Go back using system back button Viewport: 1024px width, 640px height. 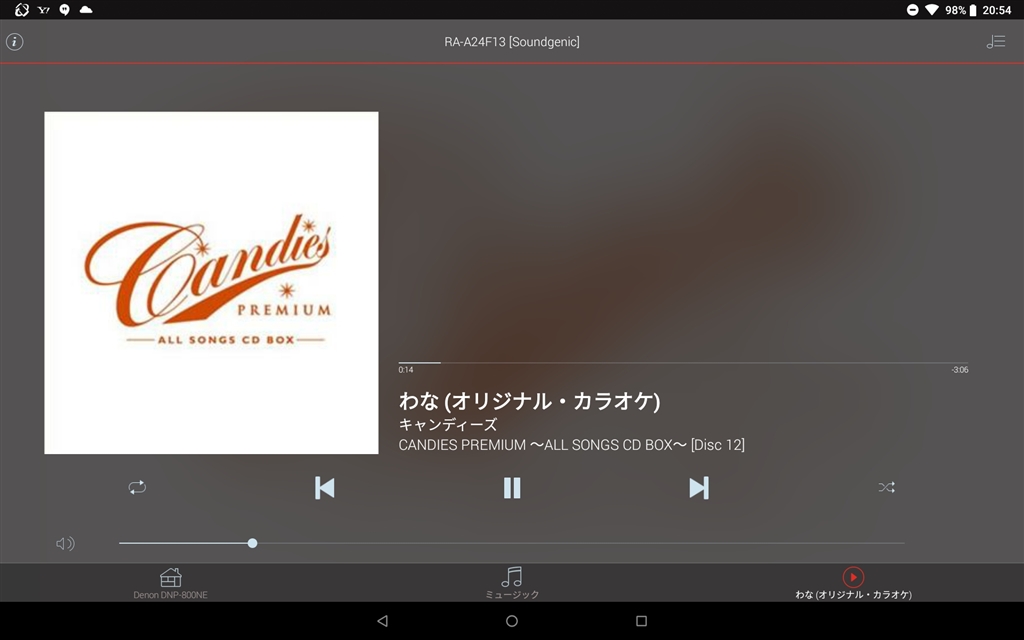pyautogui.click(x=382, y=621)
